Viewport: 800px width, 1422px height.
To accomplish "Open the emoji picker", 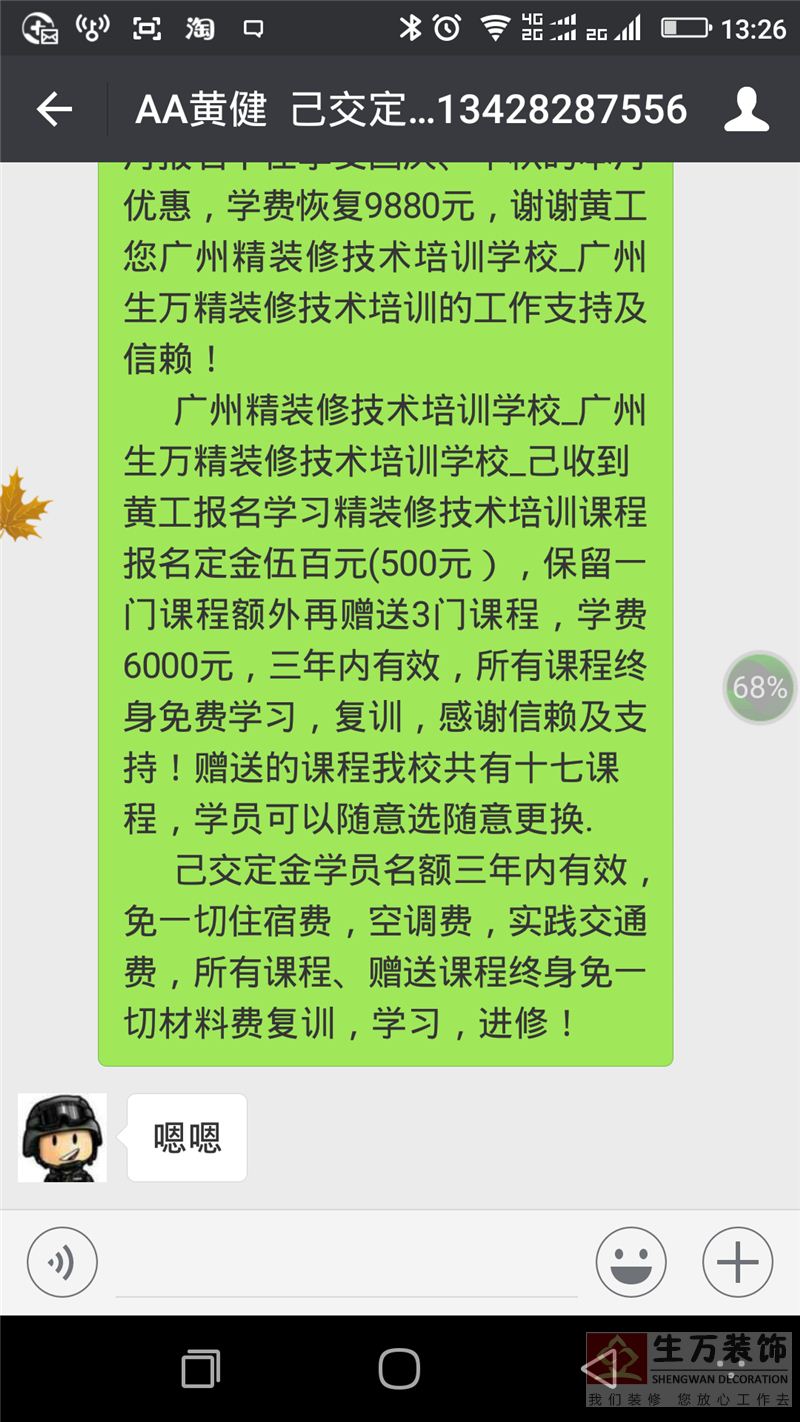I will pyautogui.click(x=631, y=1263).
